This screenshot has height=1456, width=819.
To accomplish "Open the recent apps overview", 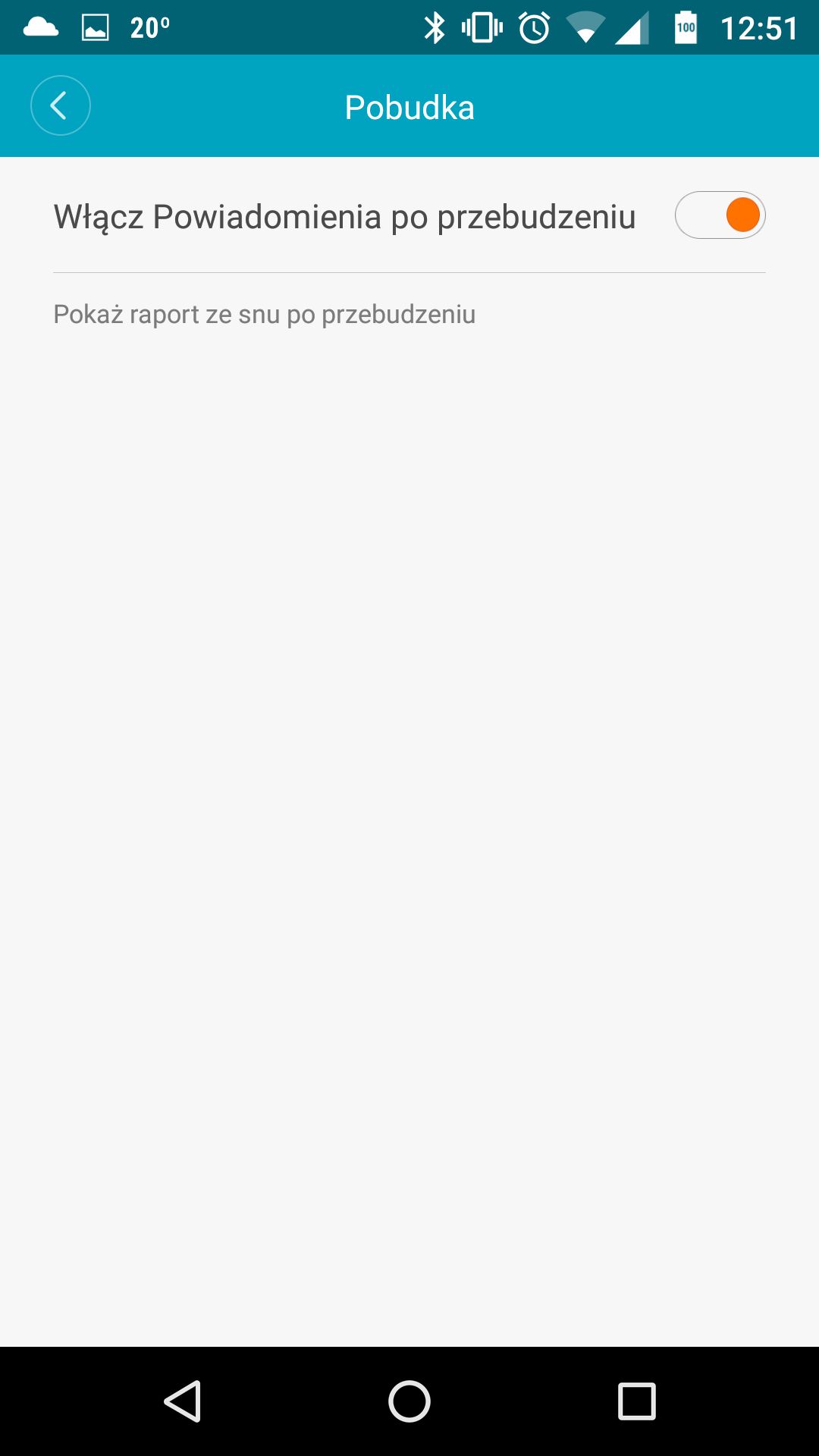I will tap(637, 1401).
